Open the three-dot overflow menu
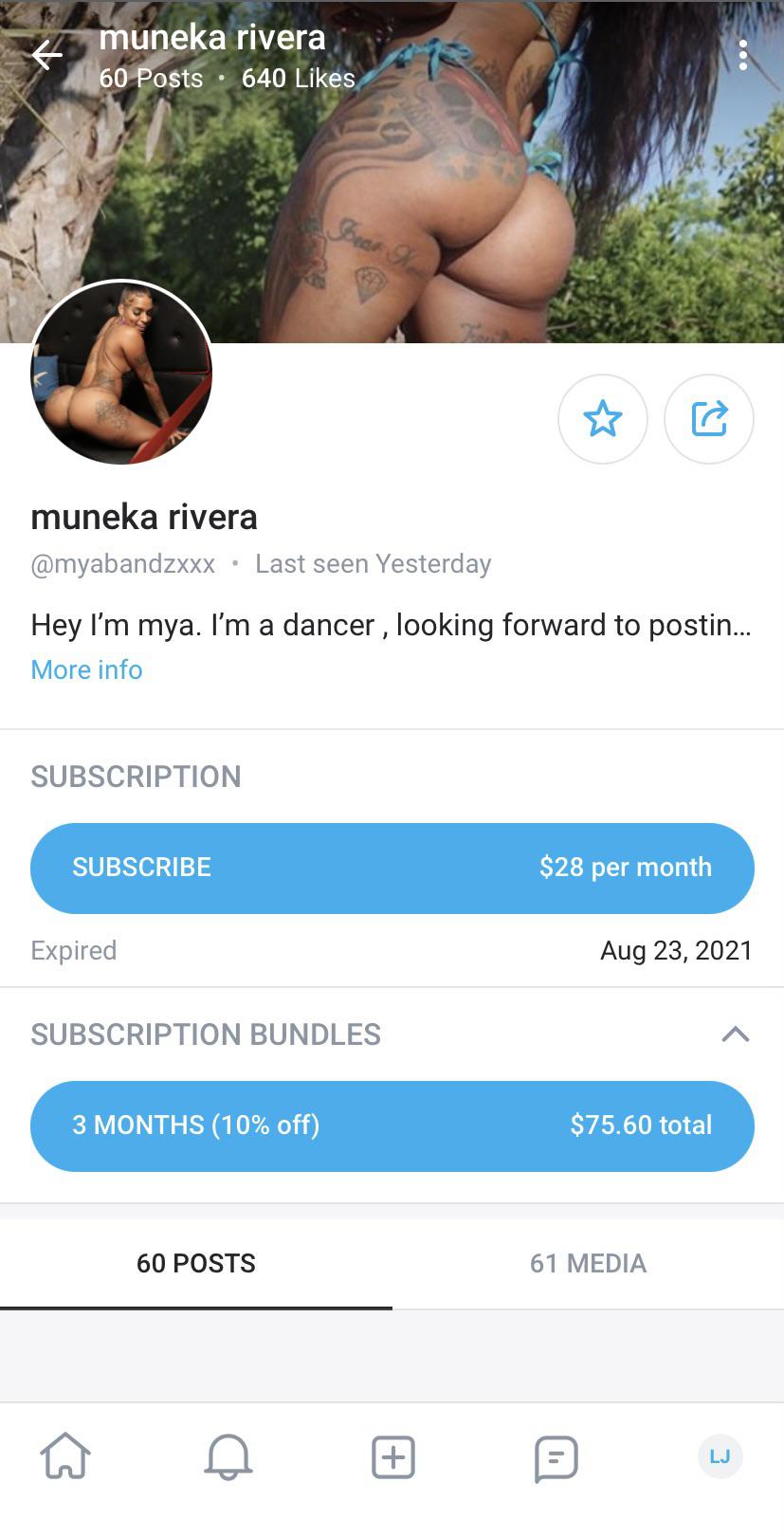784x1537 pixels. coord(743,56)
